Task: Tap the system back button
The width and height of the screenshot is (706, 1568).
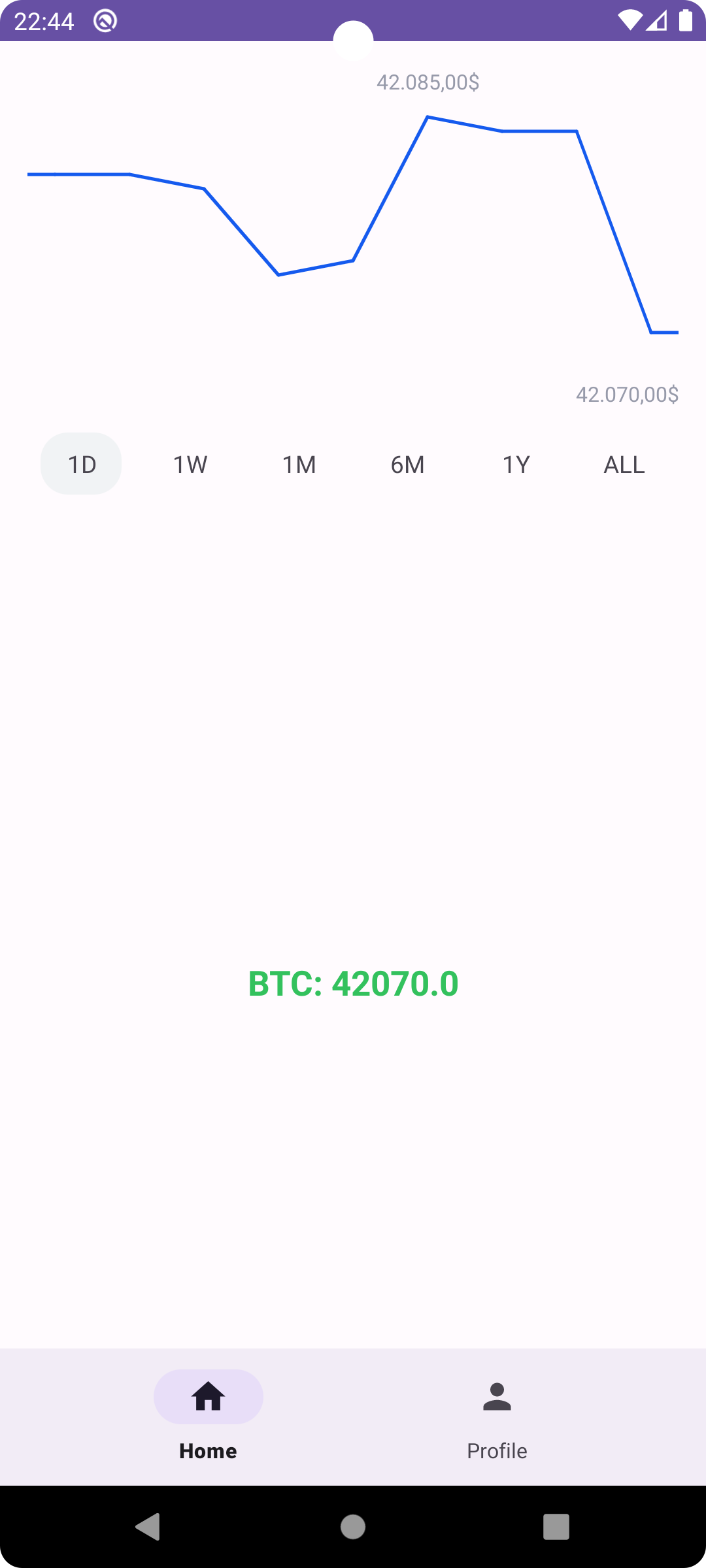Action: (148, 1527)
